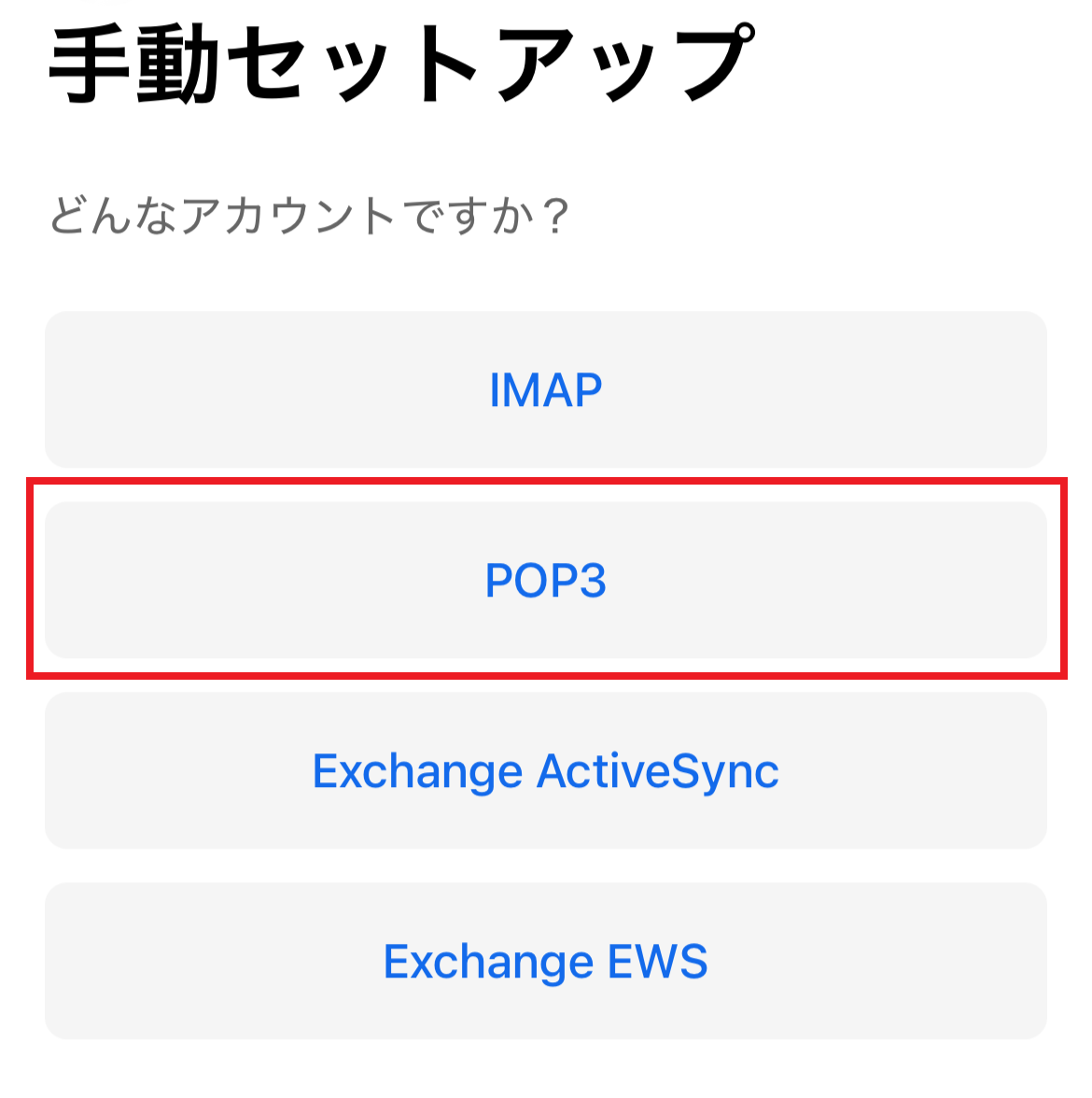Select the IMAP account type
1092x1098 pixels.
[x=546, y=390]
